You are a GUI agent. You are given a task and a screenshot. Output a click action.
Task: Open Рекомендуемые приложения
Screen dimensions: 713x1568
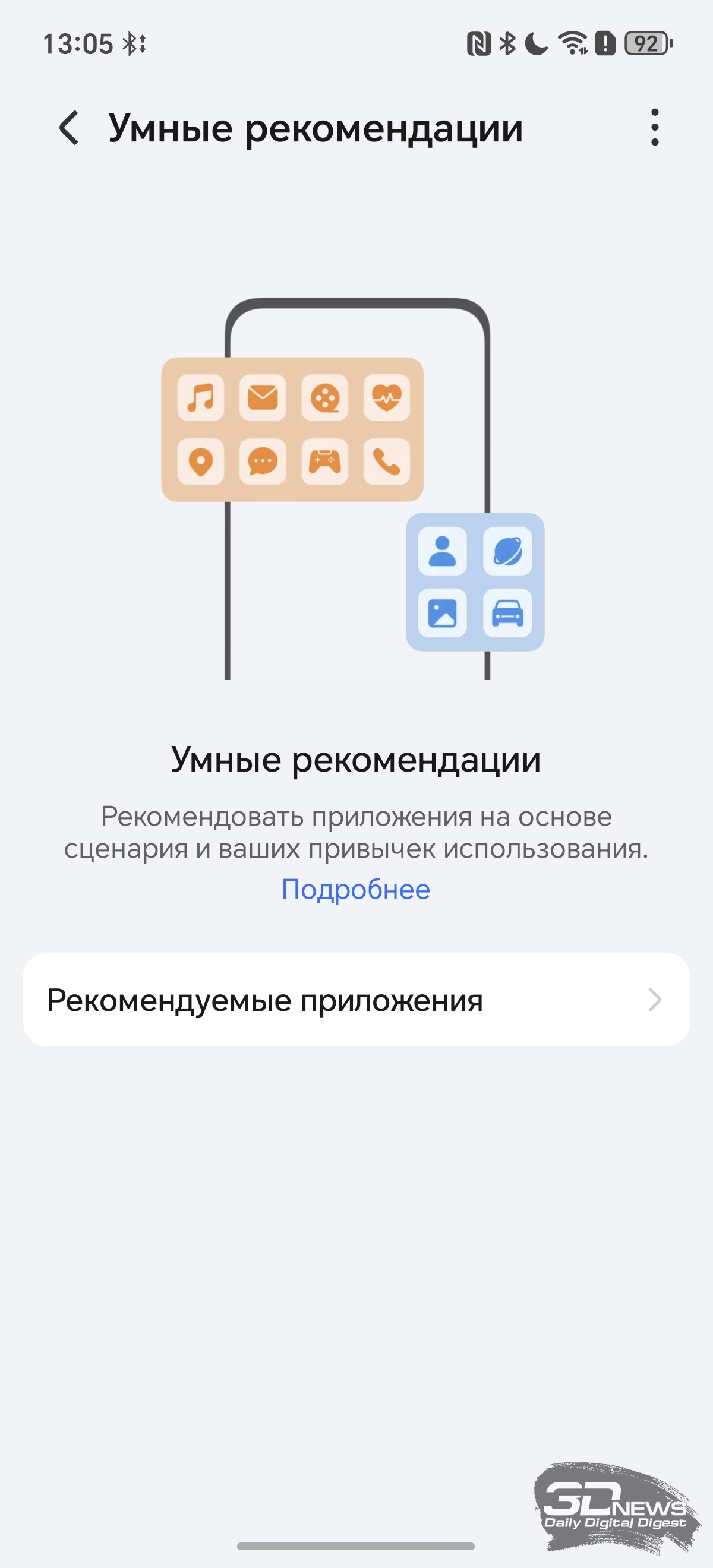pos(356,1000)
